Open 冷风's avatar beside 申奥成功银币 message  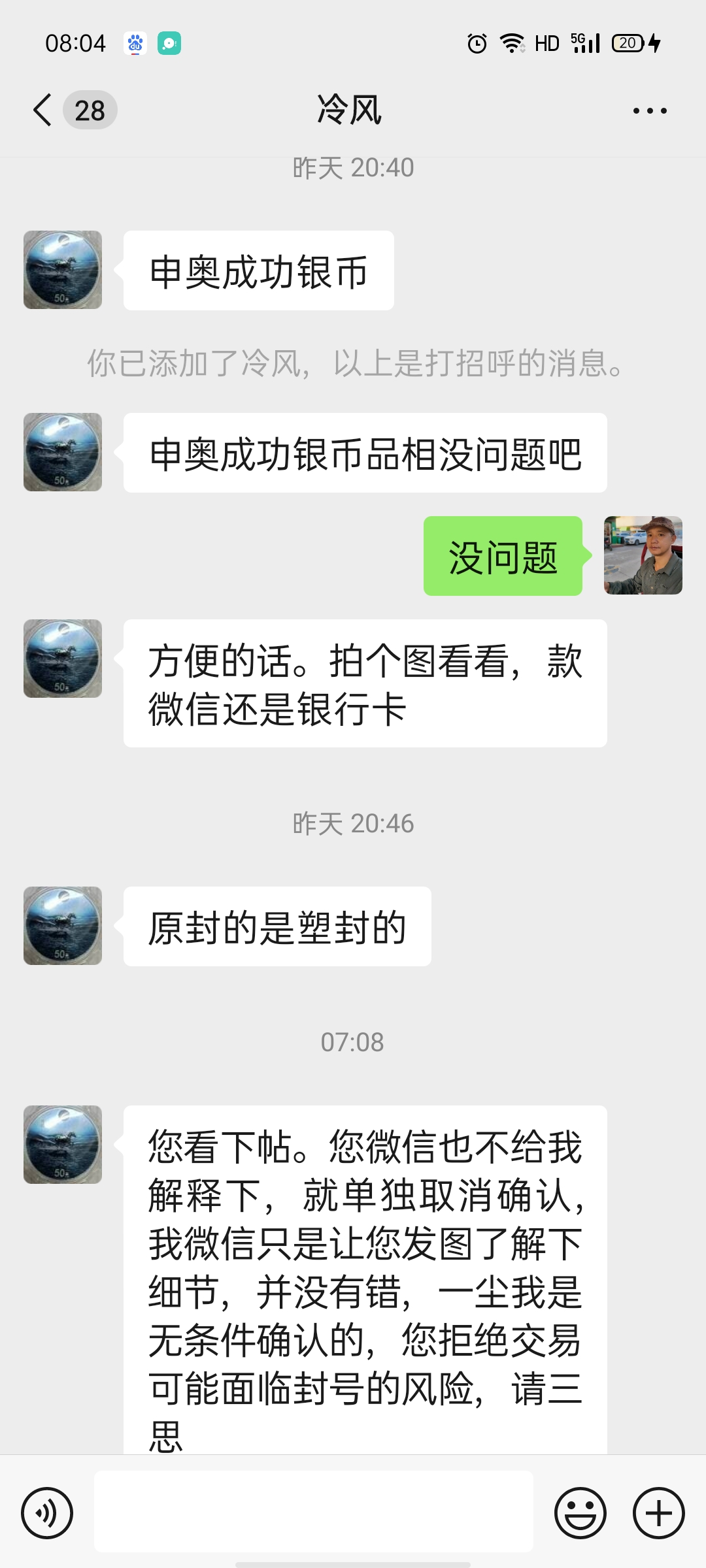coord(63,270)
